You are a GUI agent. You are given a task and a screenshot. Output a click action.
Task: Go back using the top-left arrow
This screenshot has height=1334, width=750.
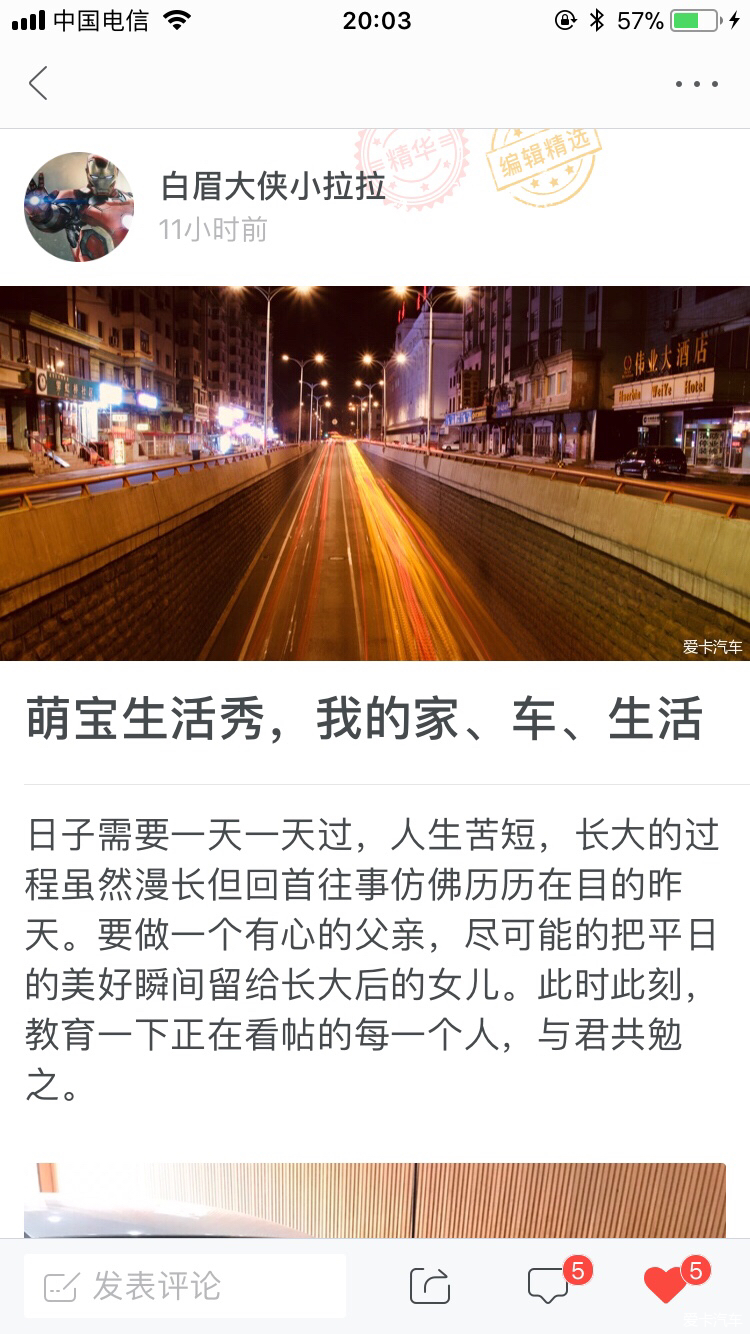pyautogui.click(x=38, y=84)
